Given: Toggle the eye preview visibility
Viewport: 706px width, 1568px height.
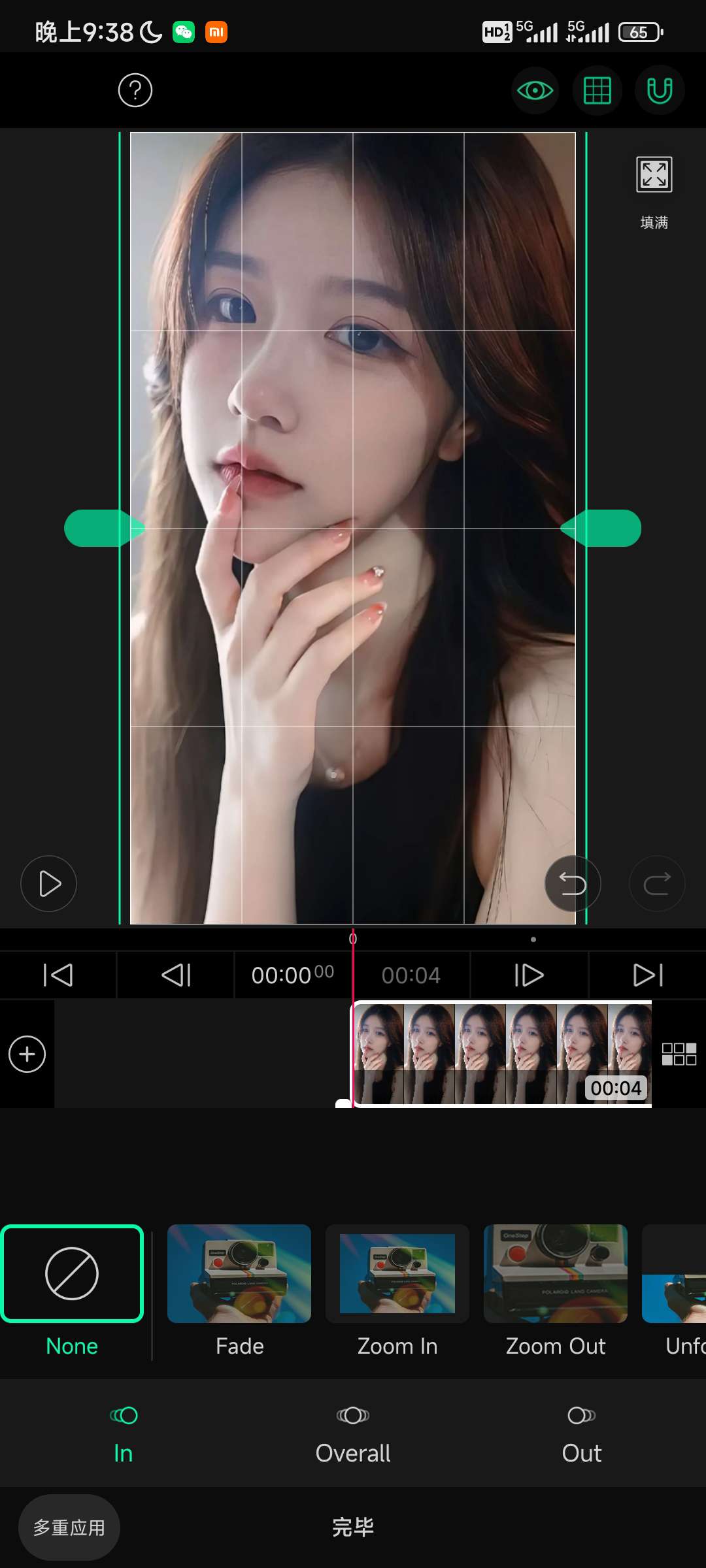Looking at the screenshot, I should 535,90.
